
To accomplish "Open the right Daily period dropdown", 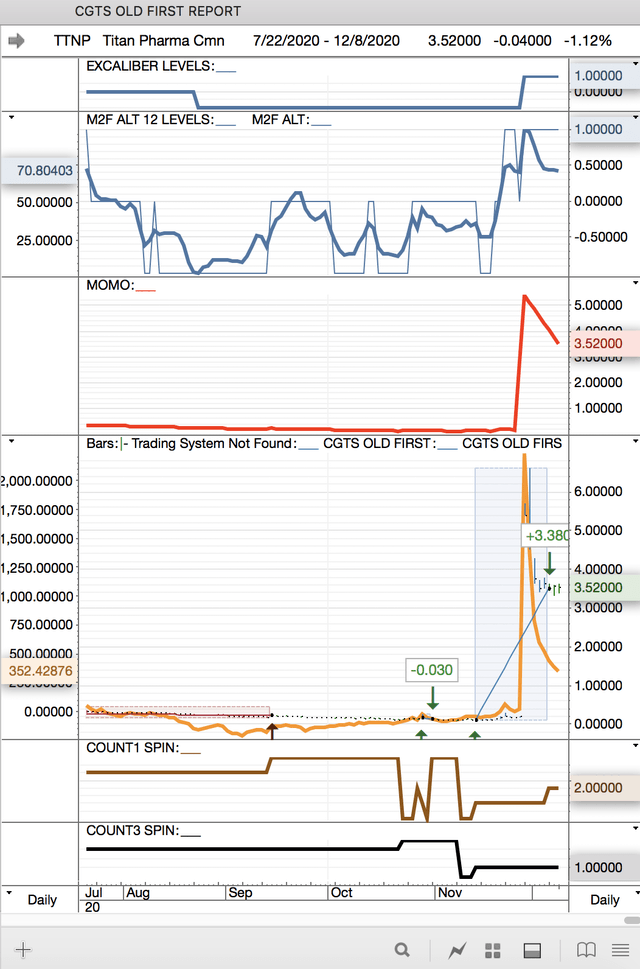I will click(604, 899).
